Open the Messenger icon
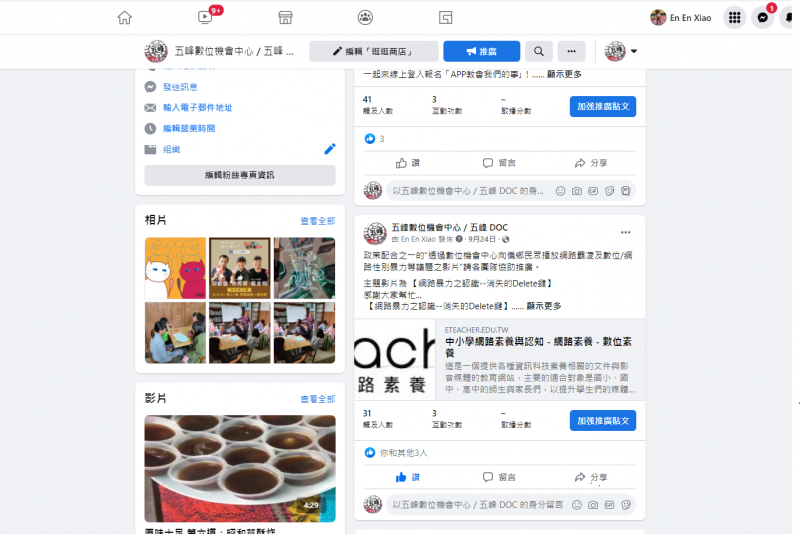Image resolution: width=800 pixels, height=534 pixels. 762,17
